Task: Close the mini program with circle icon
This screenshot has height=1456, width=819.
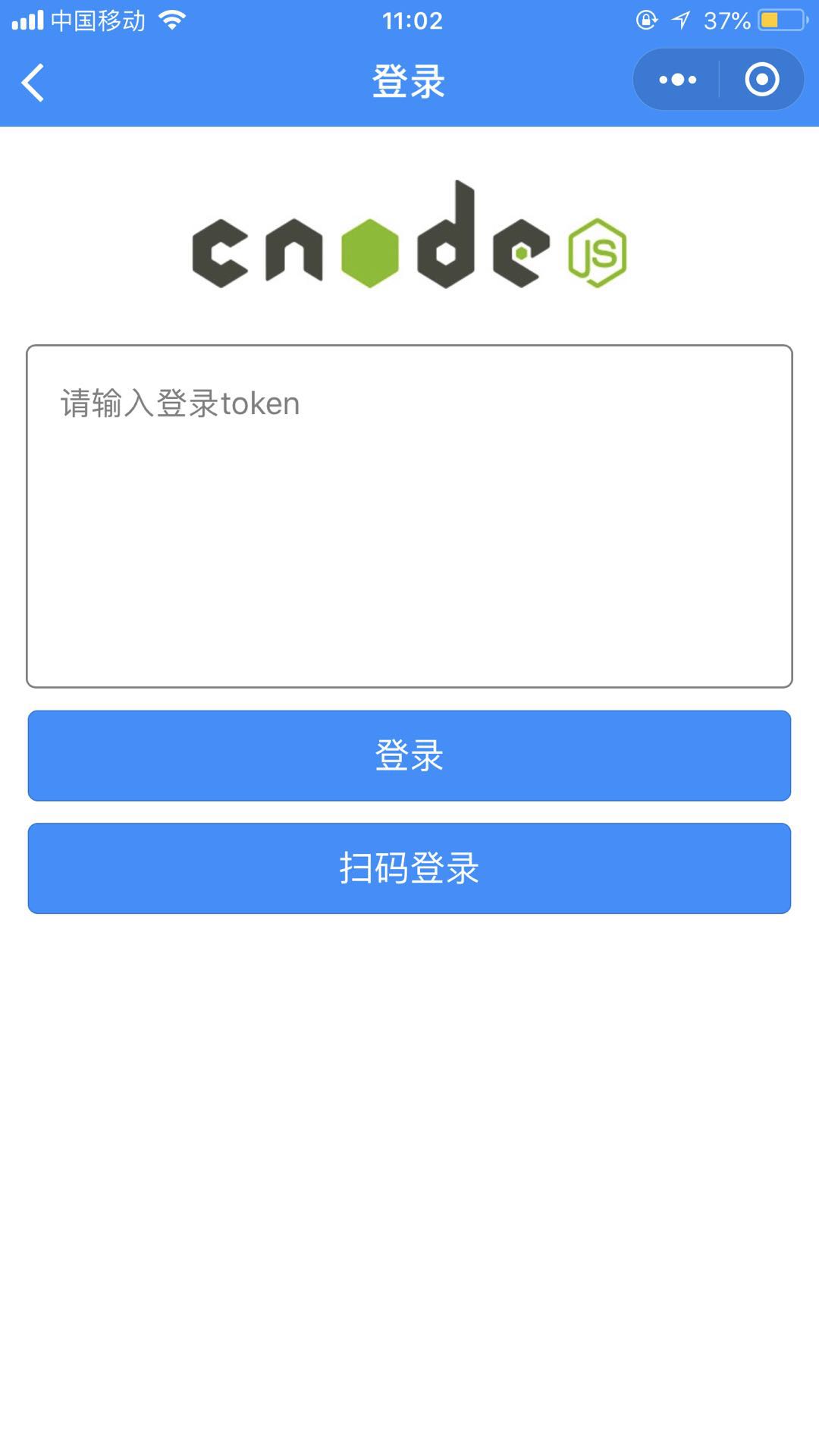Action: 761,80
